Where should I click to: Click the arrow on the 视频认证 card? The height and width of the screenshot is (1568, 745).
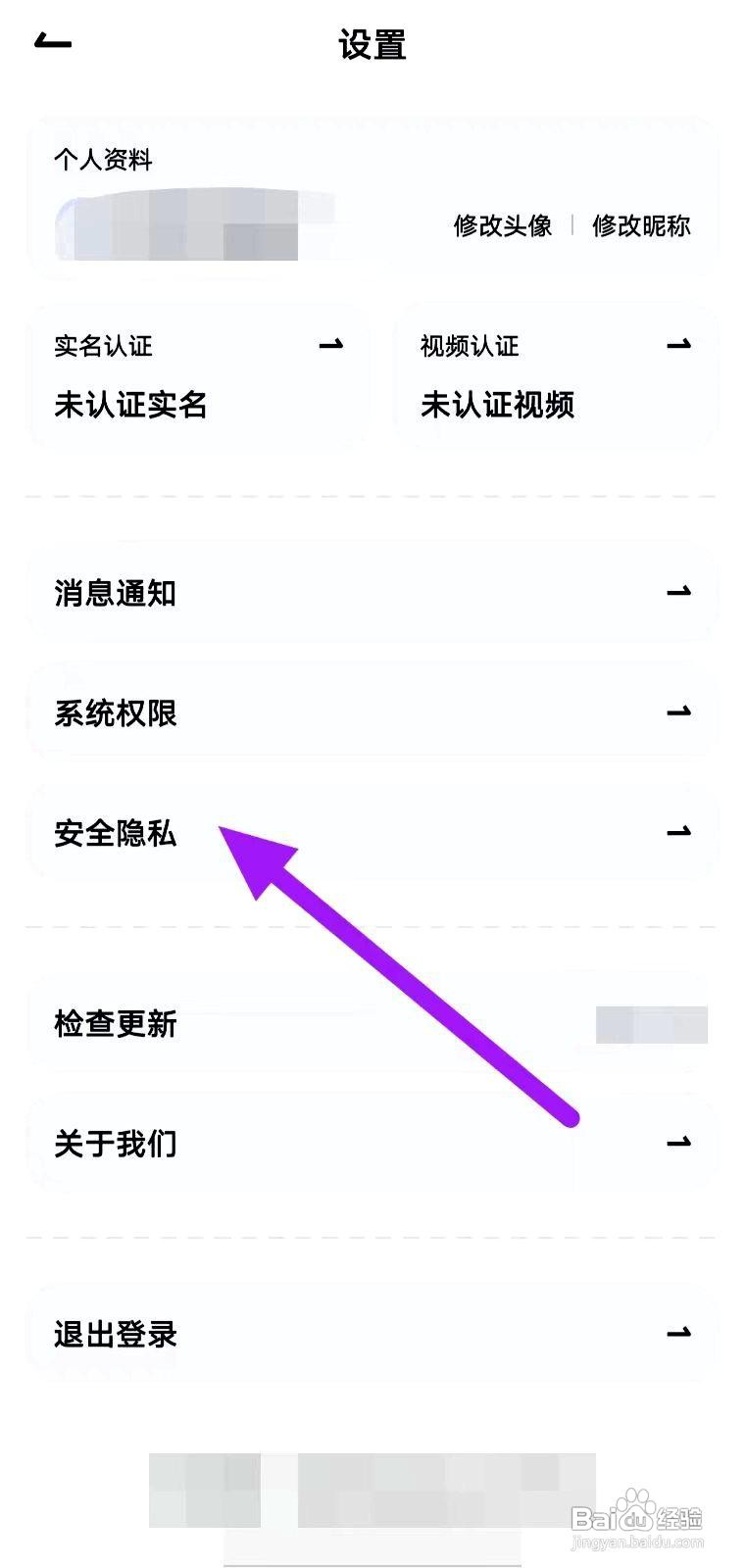(x=678, y=345)
